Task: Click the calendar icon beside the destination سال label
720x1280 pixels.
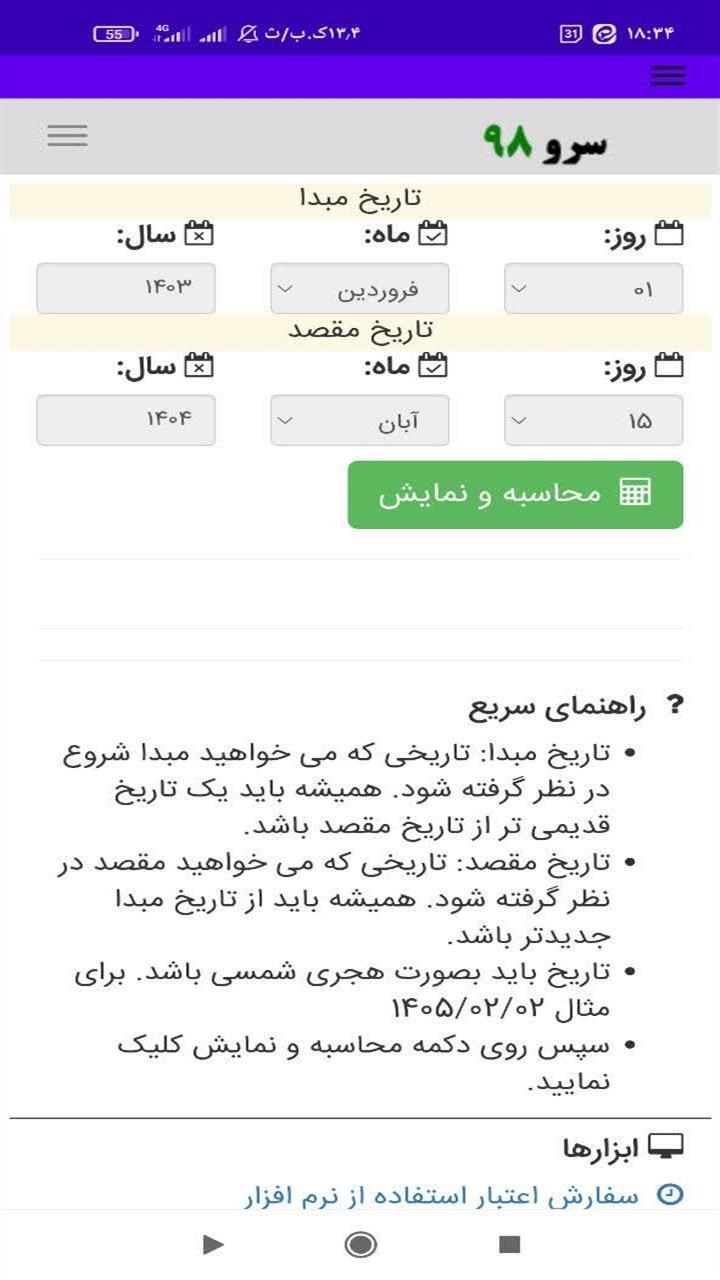Action: pos(197,364)
